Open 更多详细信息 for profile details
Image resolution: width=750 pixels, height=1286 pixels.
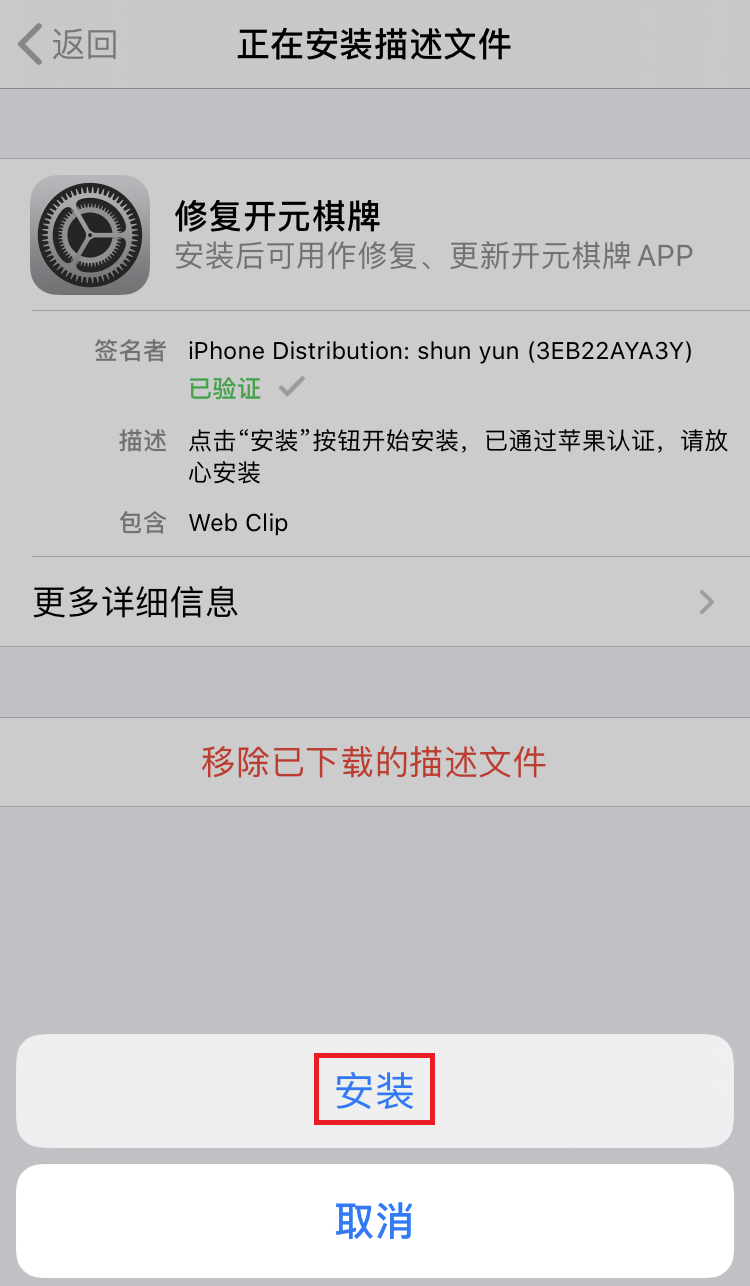point(374,602)
